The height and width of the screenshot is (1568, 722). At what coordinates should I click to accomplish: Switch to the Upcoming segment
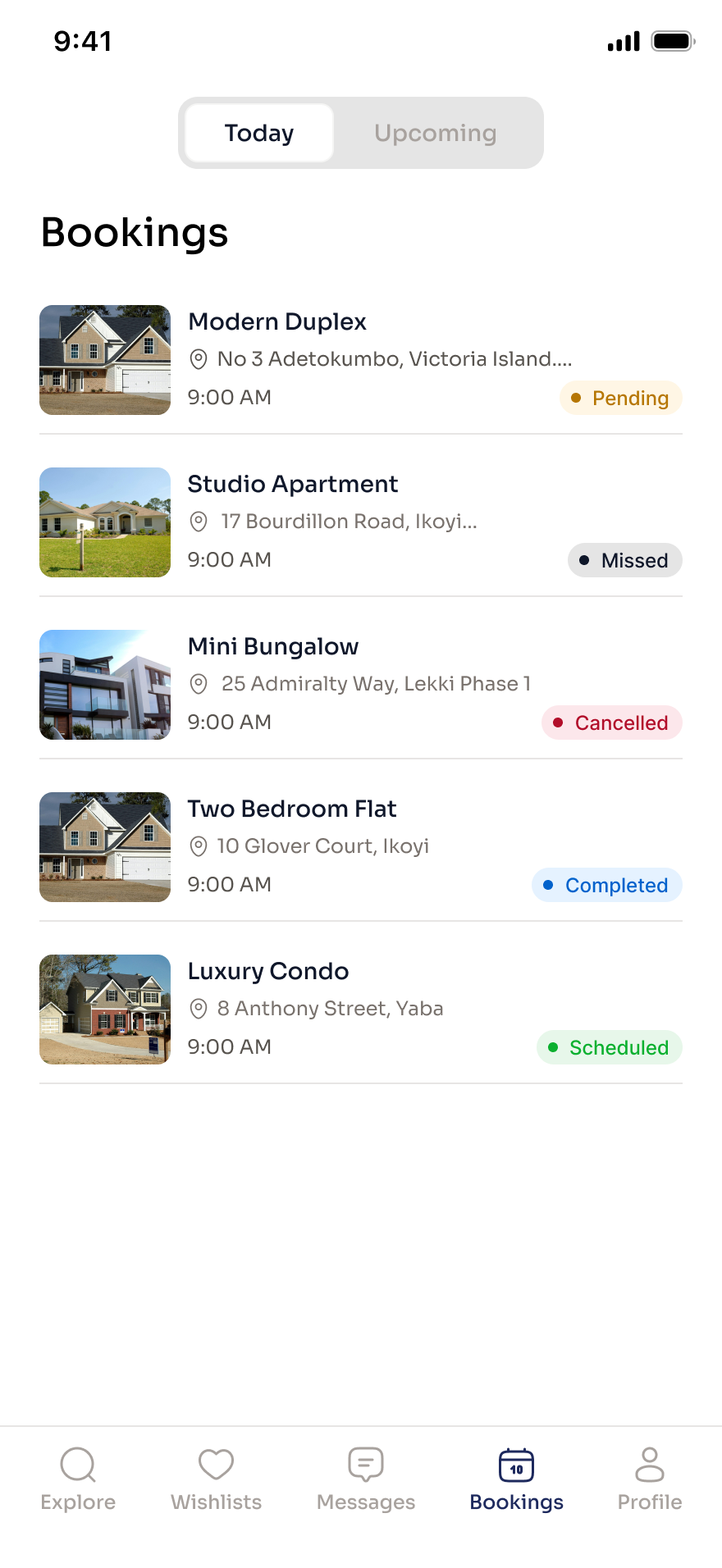point(436,133)
